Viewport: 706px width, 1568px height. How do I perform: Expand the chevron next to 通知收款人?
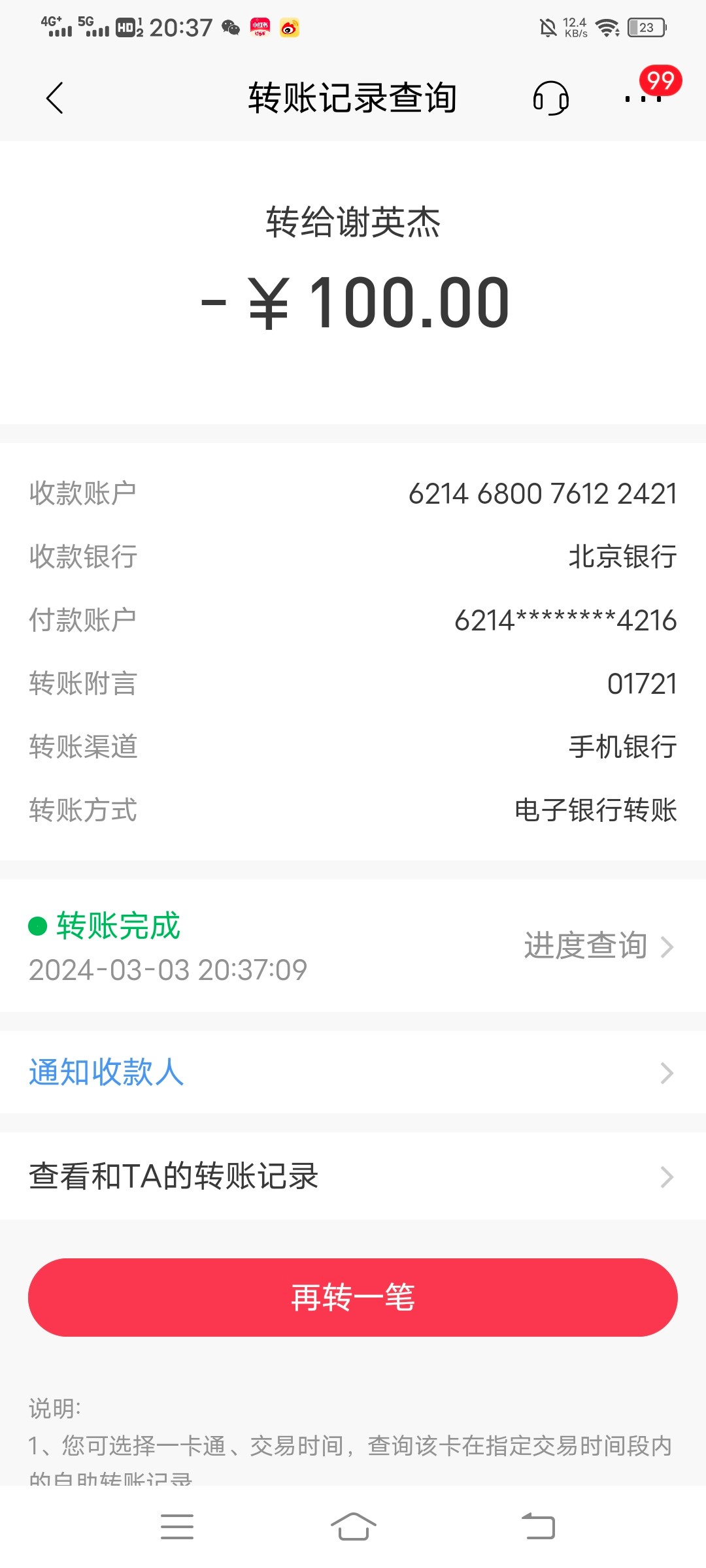(668, 1071)
